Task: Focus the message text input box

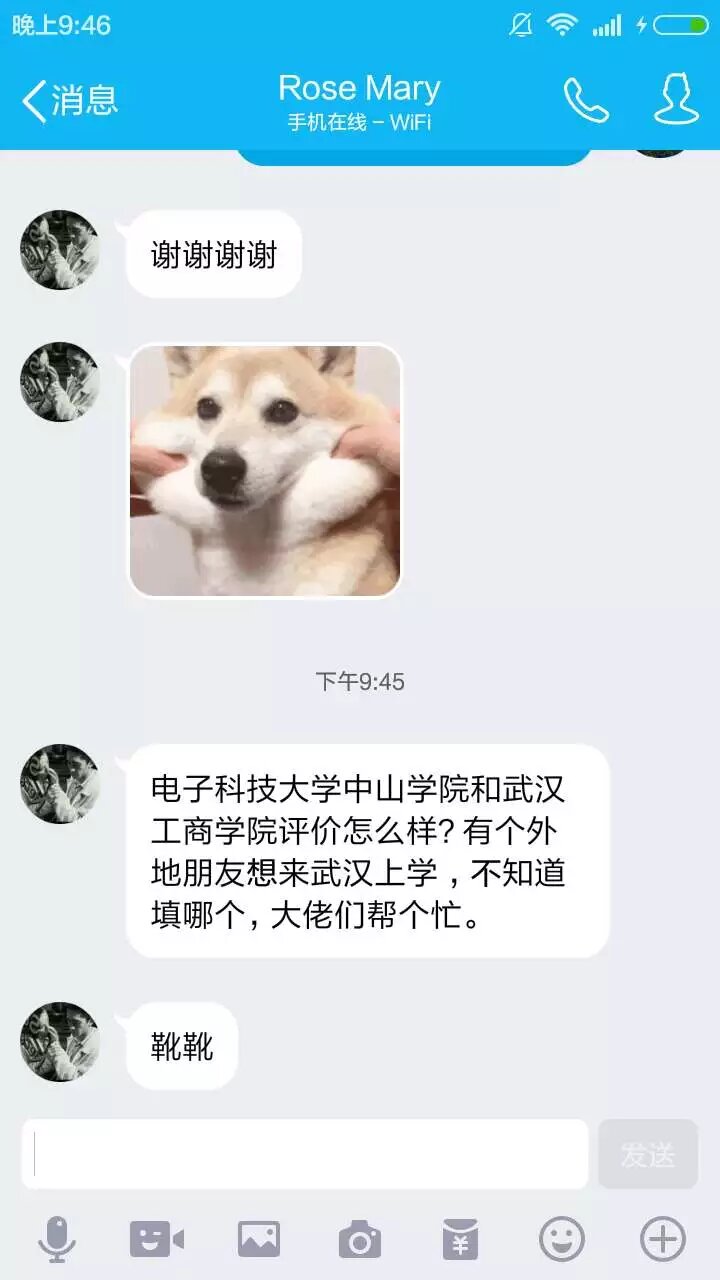Action: click(305, 1154)
